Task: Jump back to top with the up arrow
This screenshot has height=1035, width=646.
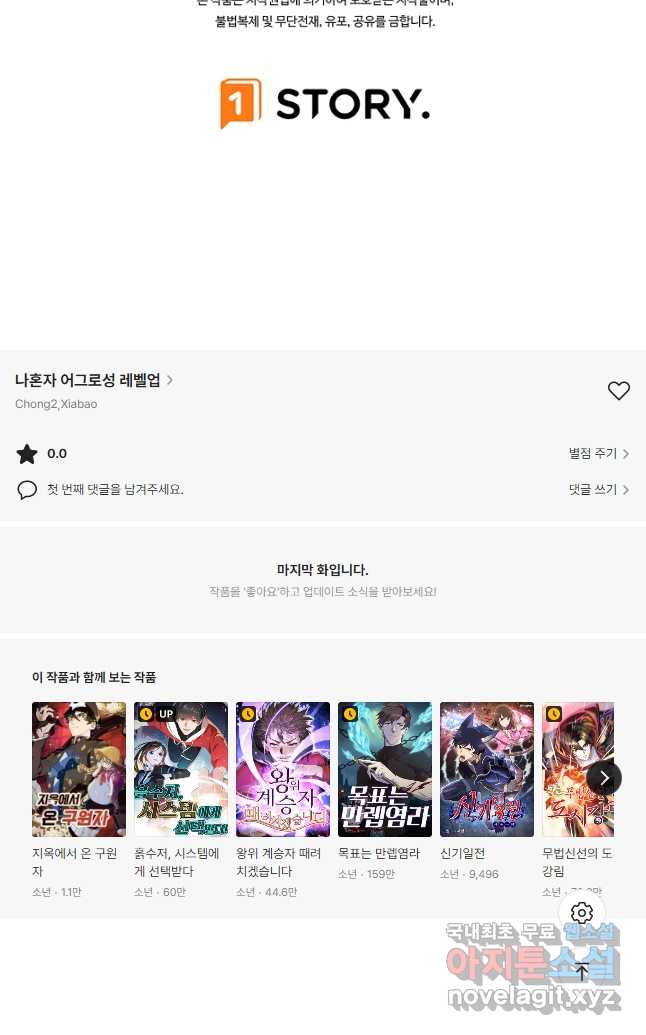Action: (x=581, y=972)
